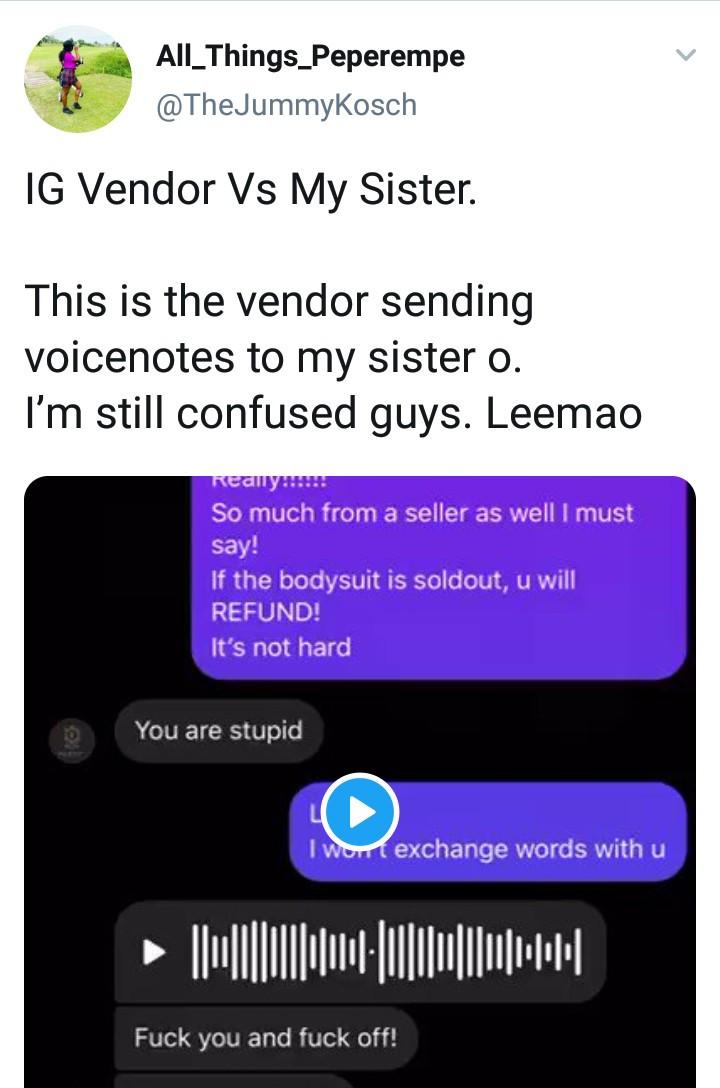
Task: Open All_Things_Peperempe's profile picture
Action: [77, 78]
